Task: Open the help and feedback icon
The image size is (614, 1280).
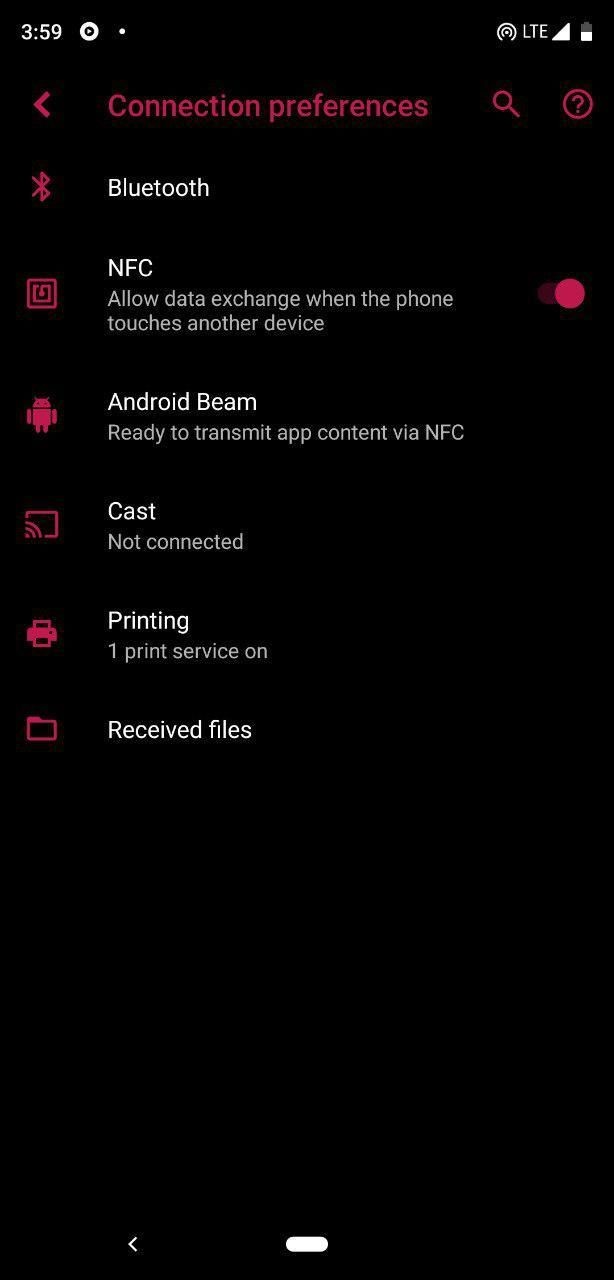Action: [578, 104]
